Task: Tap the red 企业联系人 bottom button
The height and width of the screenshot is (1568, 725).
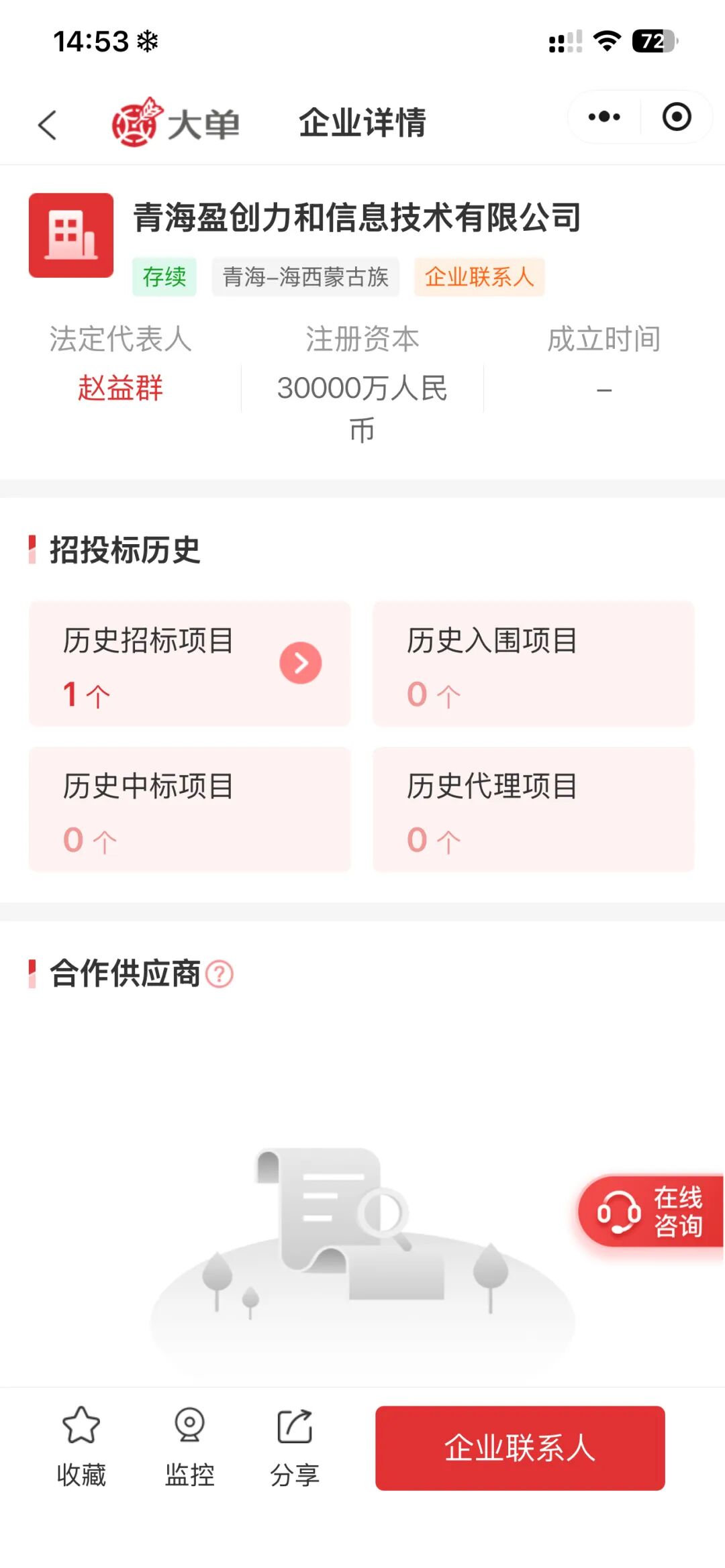Action: (520, 1448)
